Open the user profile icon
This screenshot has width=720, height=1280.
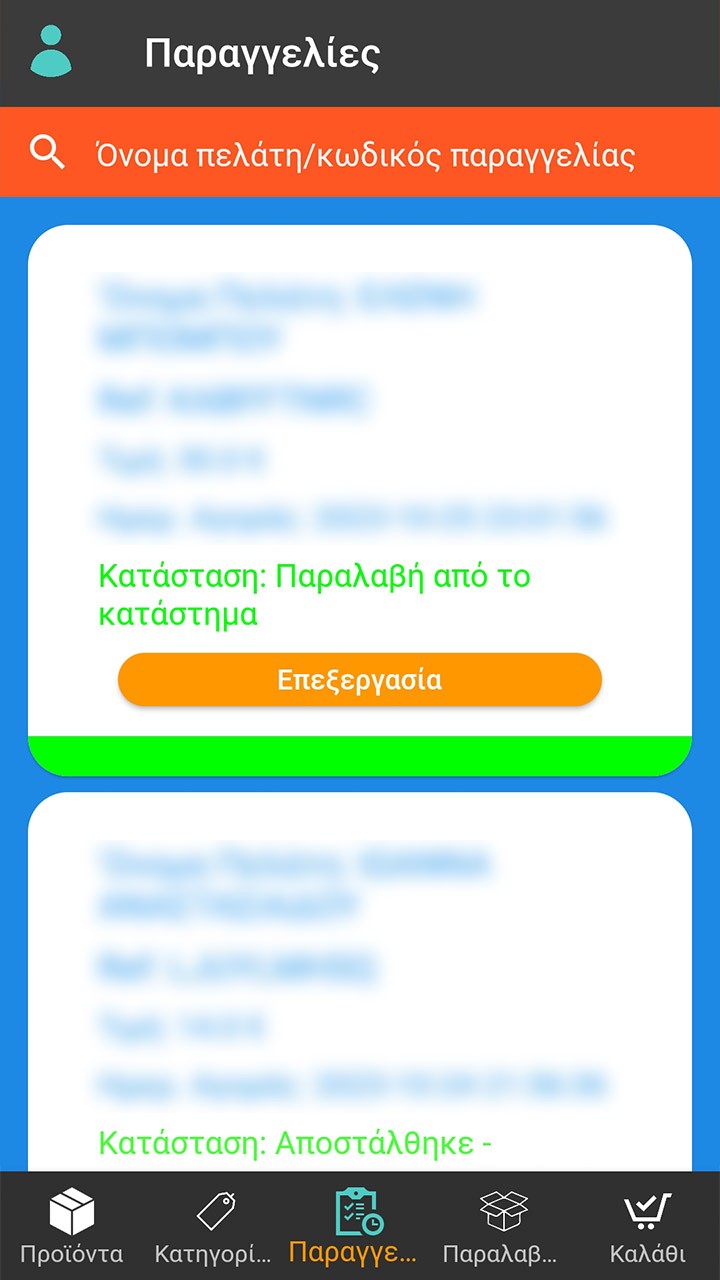coord(51,52)
